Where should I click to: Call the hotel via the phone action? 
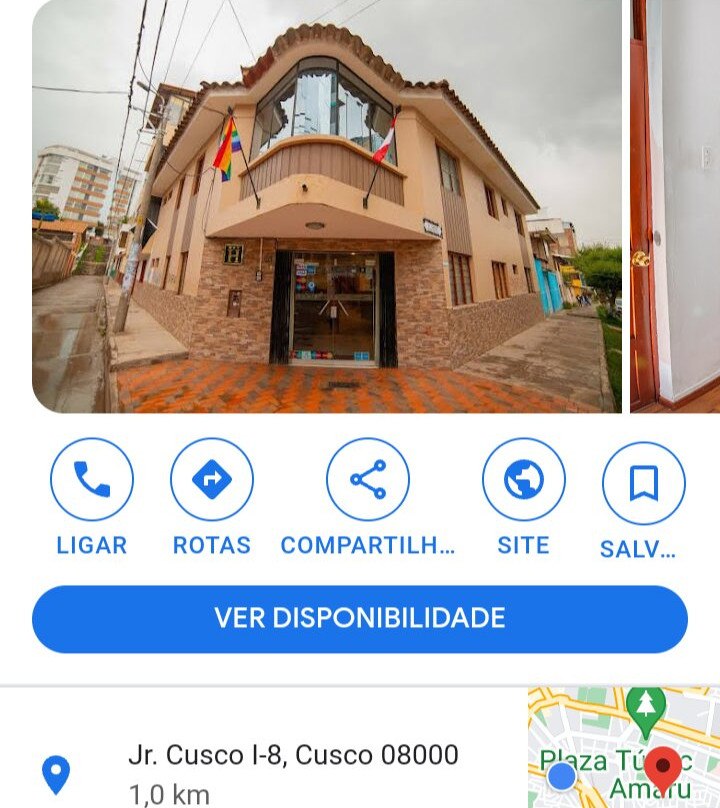[x=91, y=479]
